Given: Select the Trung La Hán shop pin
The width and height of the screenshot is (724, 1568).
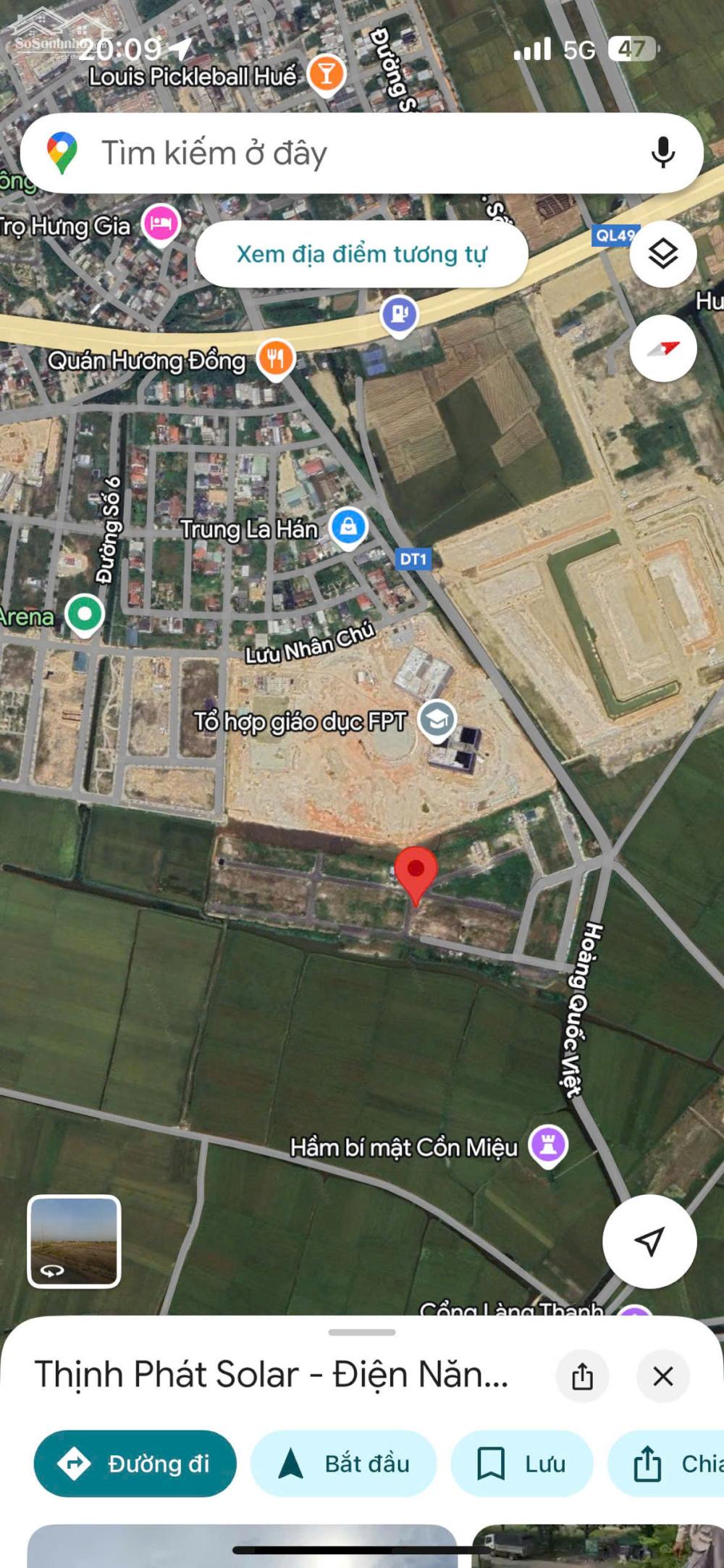Looking at the screenshot, I should click(x=348, y=527).
